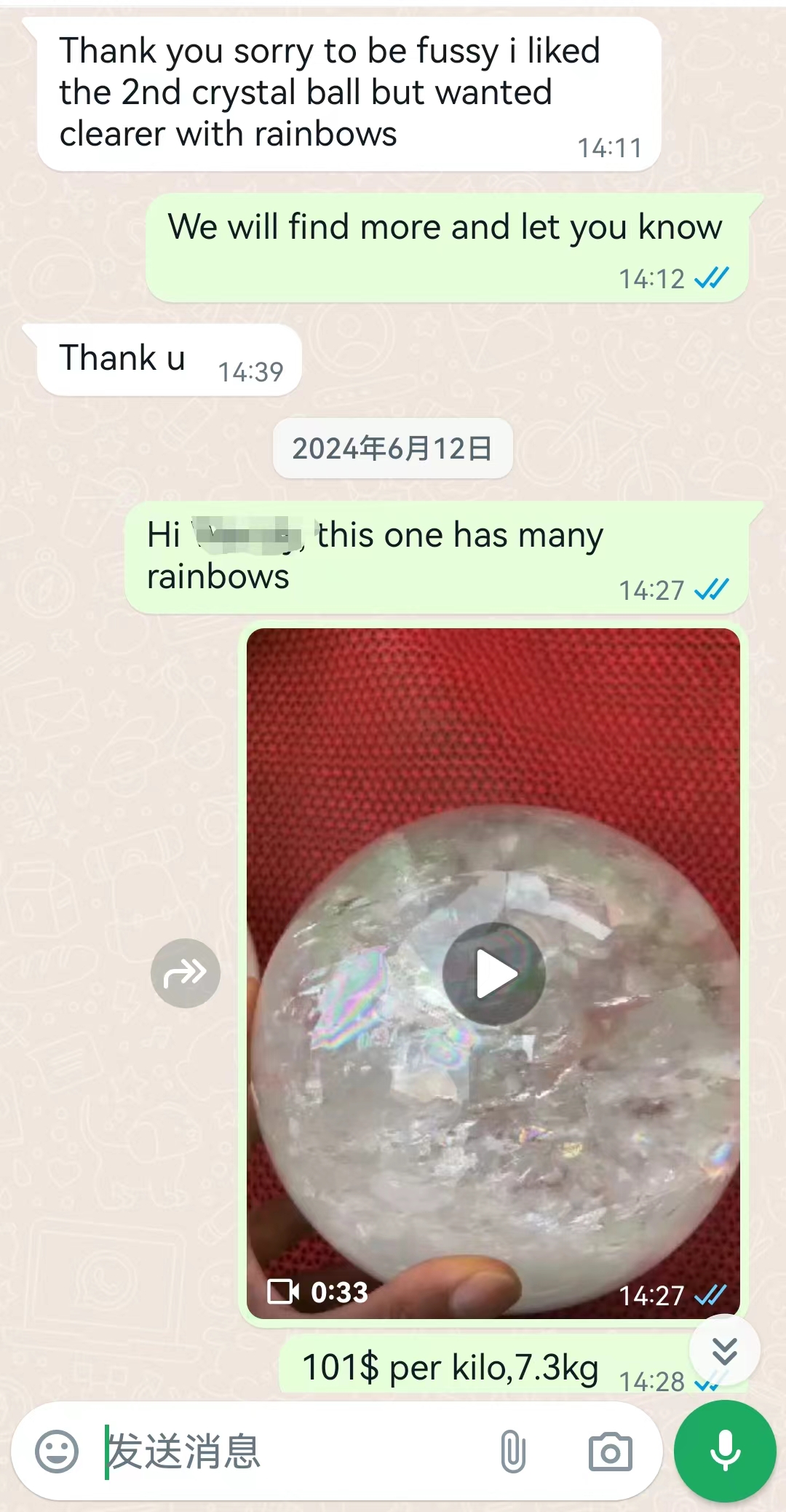
Task: Record a voice message with the microphone
Action: point(725,1451)
